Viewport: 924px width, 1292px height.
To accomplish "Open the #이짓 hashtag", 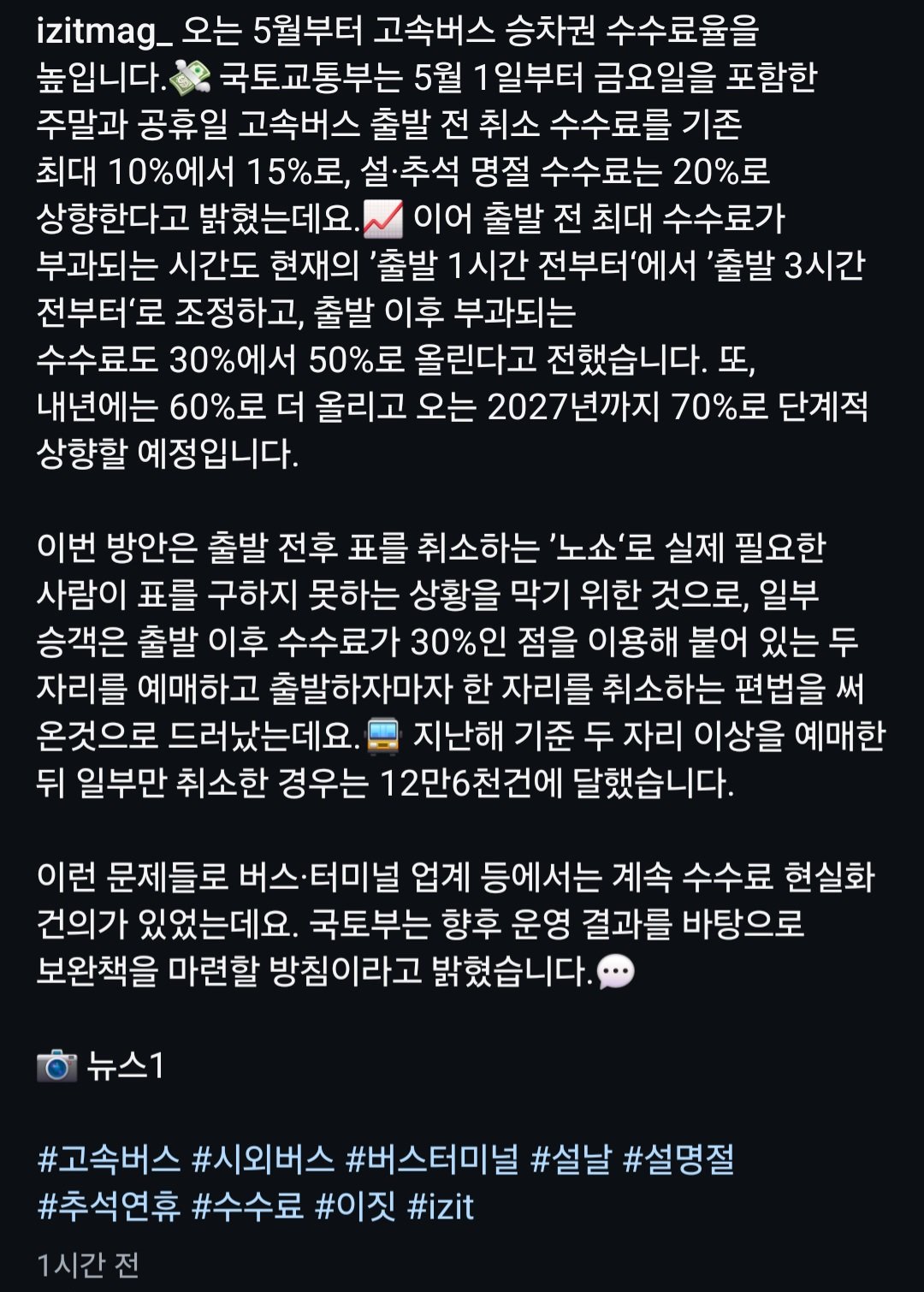I will coord(355,1207).
